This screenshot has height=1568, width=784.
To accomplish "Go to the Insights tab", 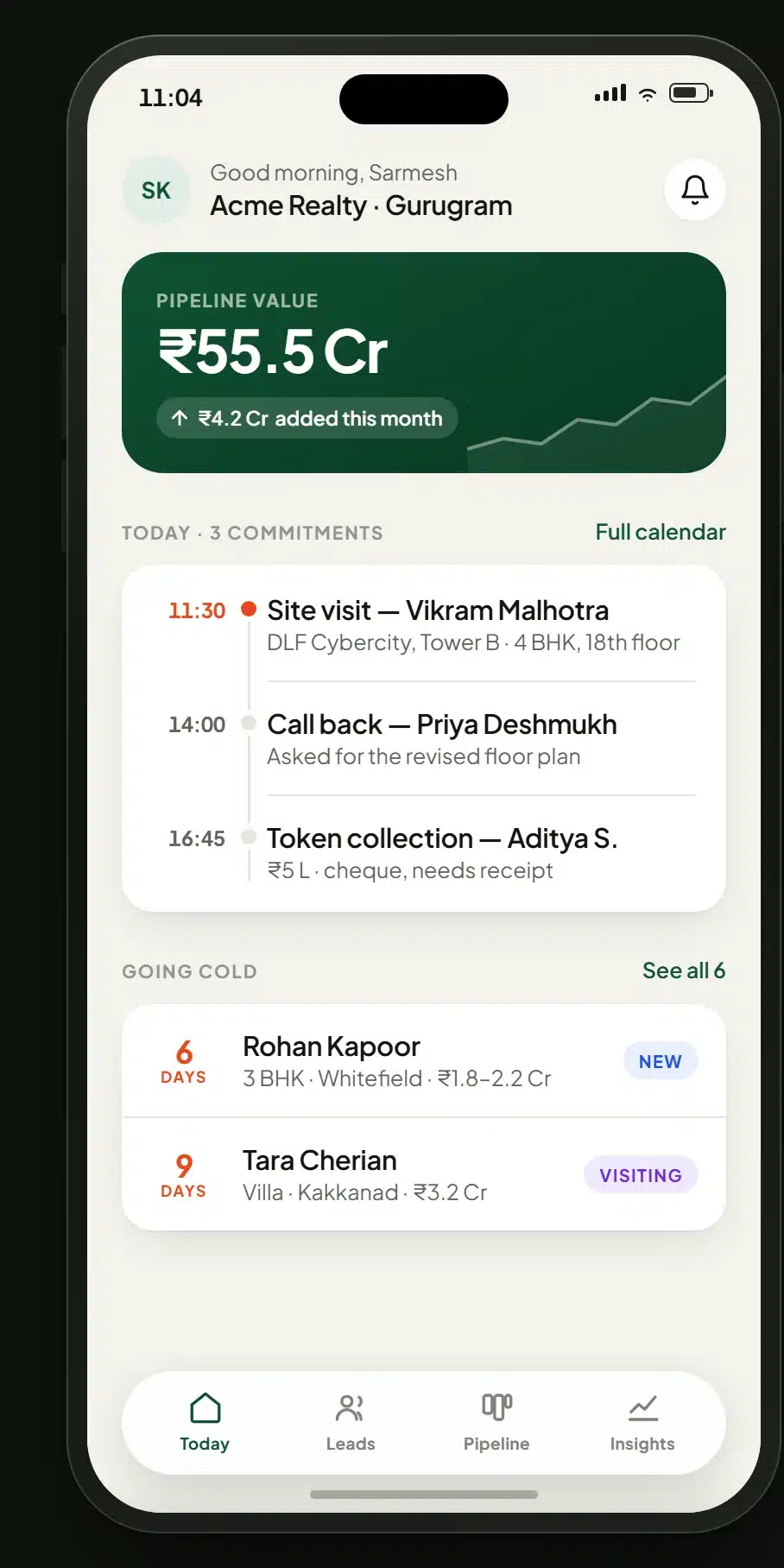I will (642, 1423).
